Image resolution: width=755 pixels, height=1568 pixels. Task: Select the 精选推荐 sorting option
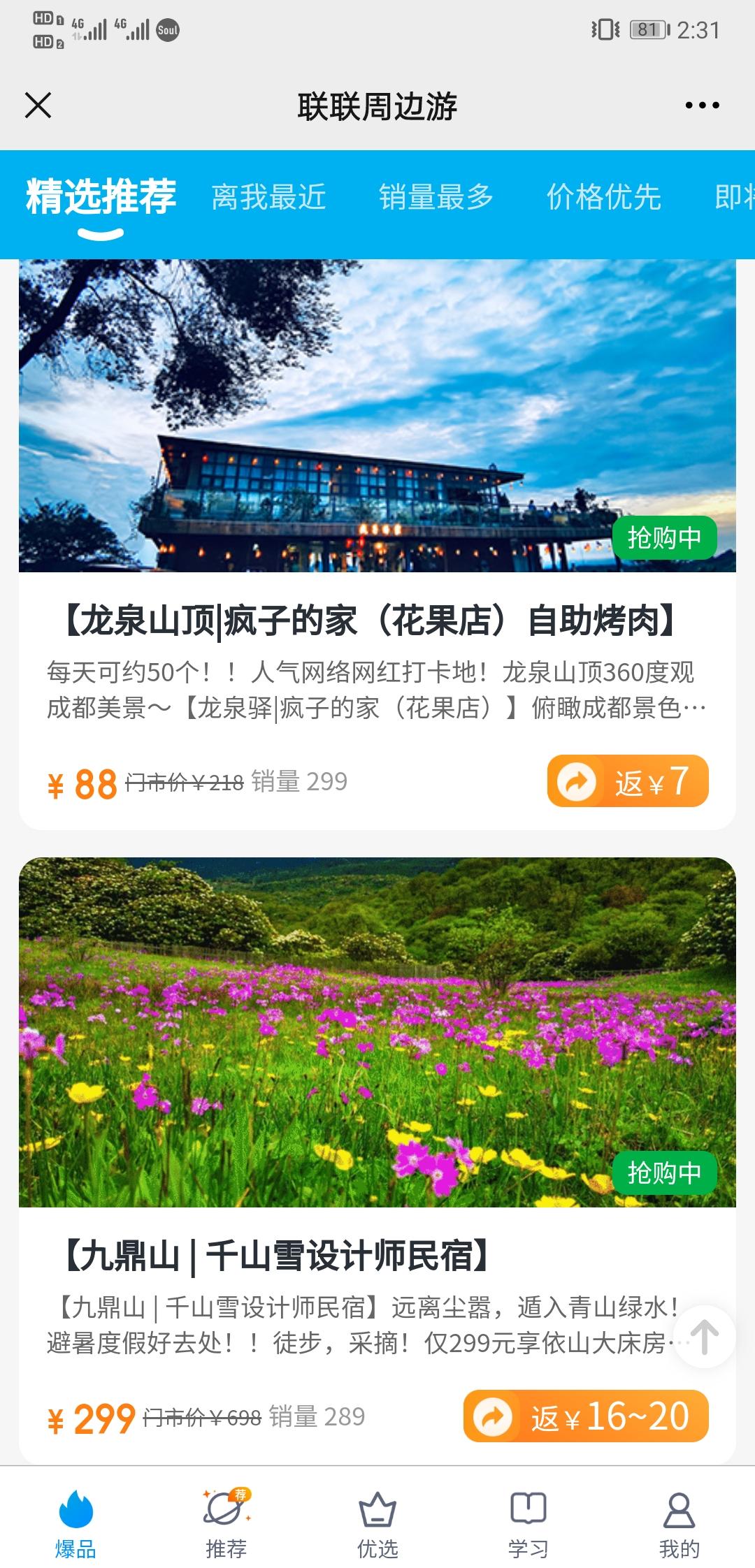tap(100, 196)
